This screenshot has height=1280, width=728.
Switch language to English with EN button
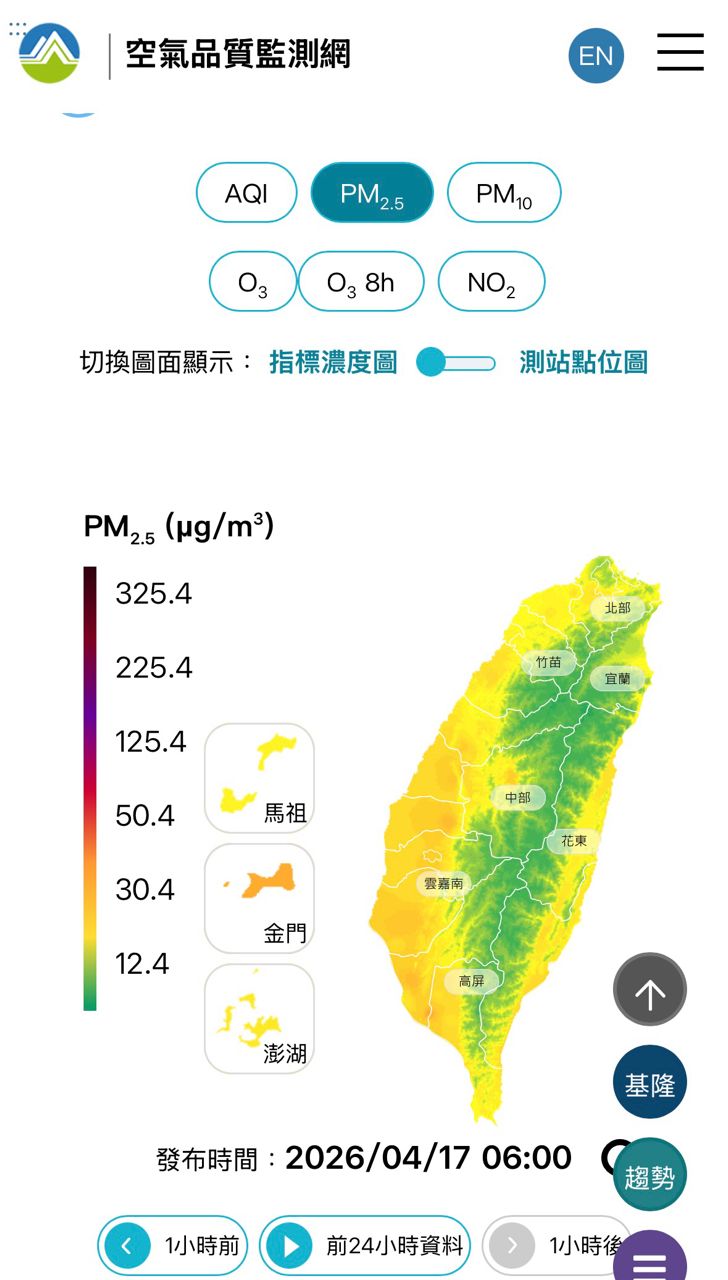596,55
